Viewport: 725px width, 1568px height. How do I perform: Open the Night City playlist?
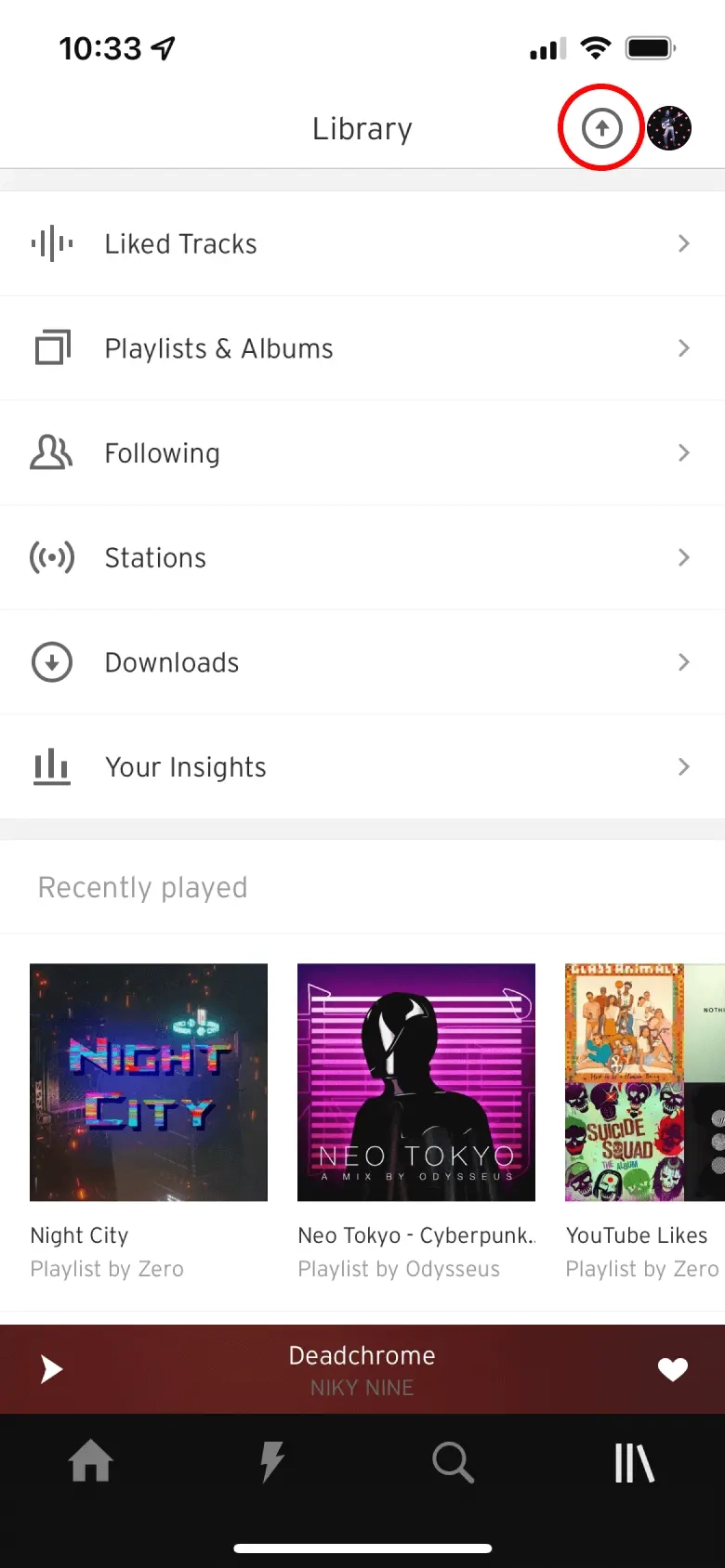(148, 1082)
